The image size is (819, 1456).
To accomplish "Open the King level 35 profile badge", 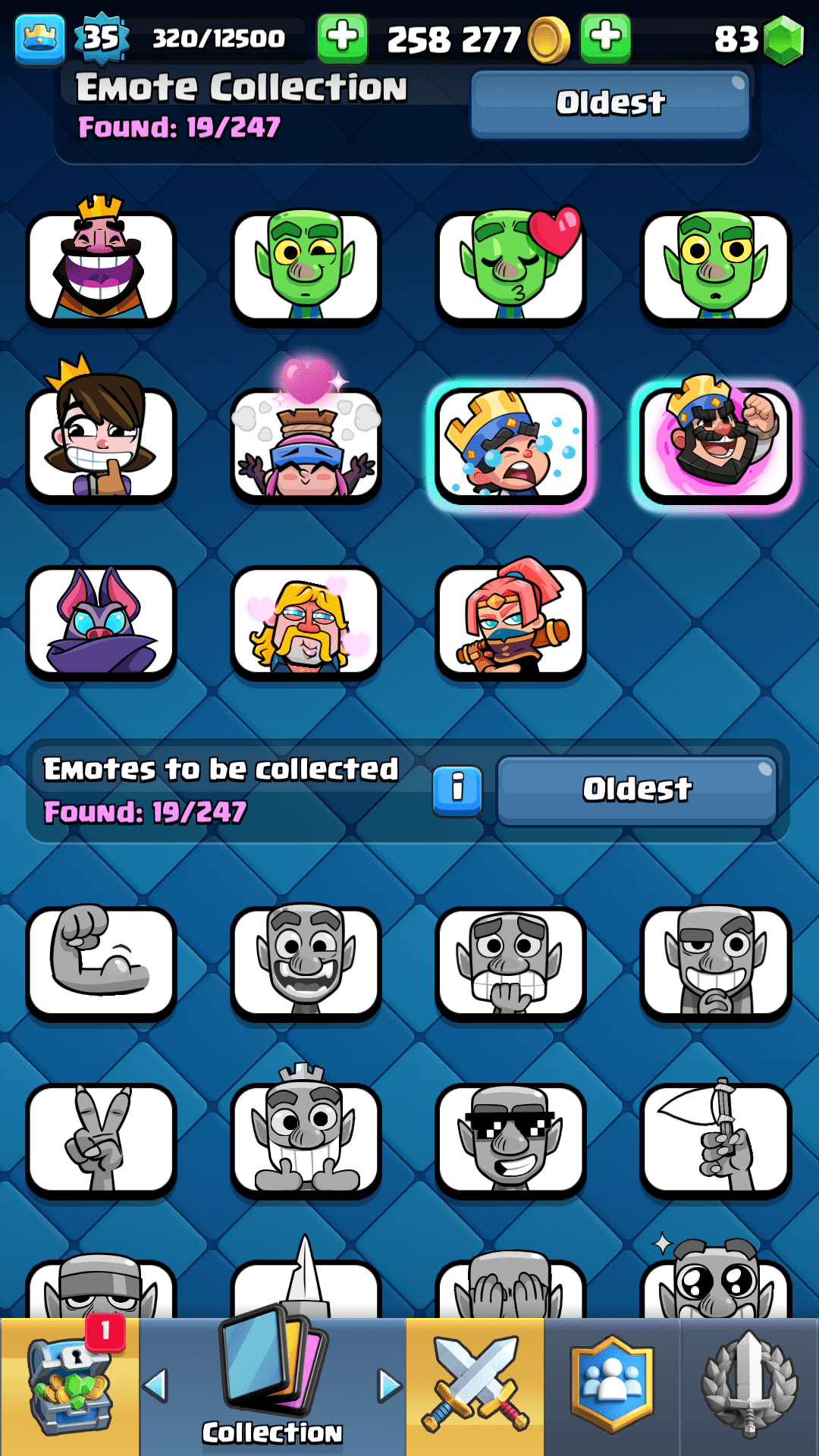I will [101, 38].
